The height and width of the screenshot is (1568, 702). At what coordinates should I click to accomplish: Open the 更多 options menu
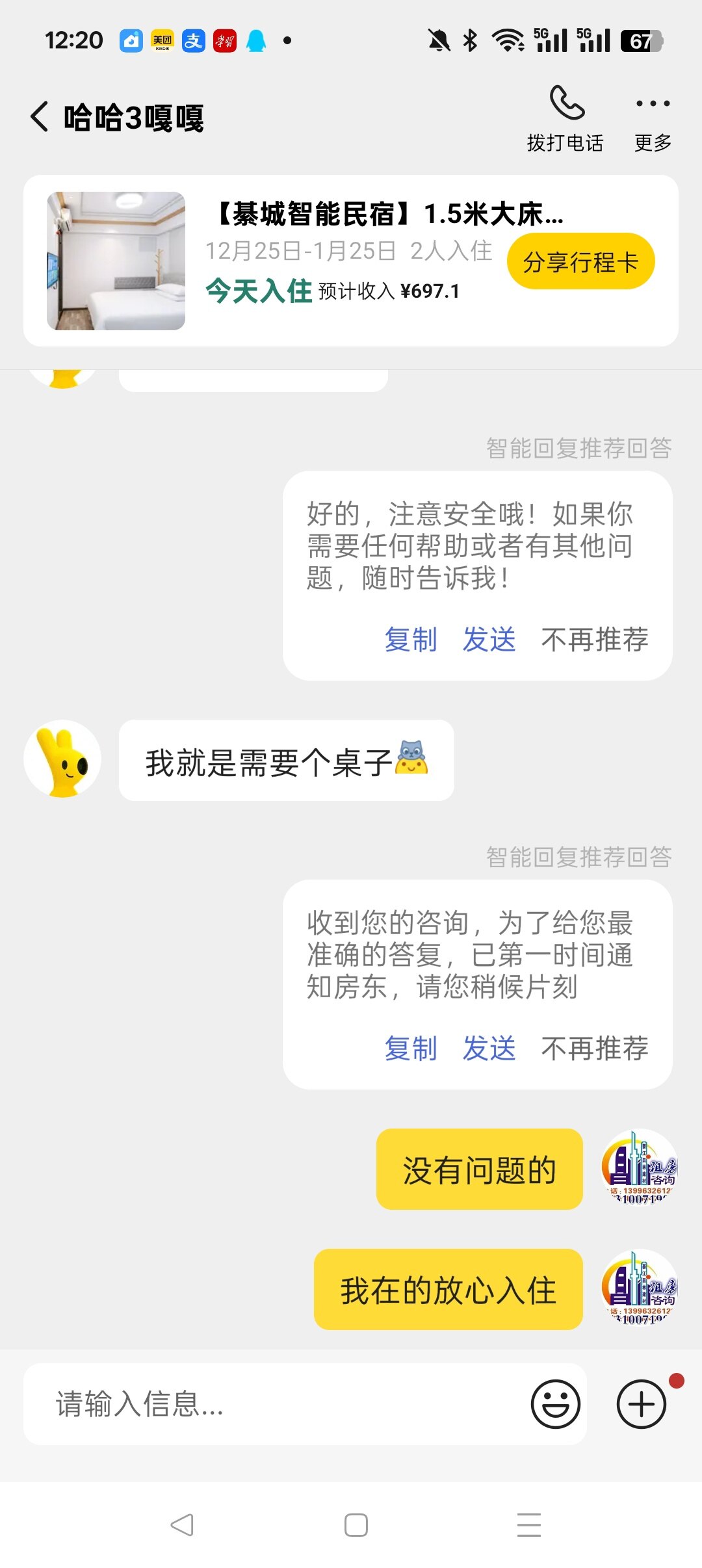(x=653, y=118)
